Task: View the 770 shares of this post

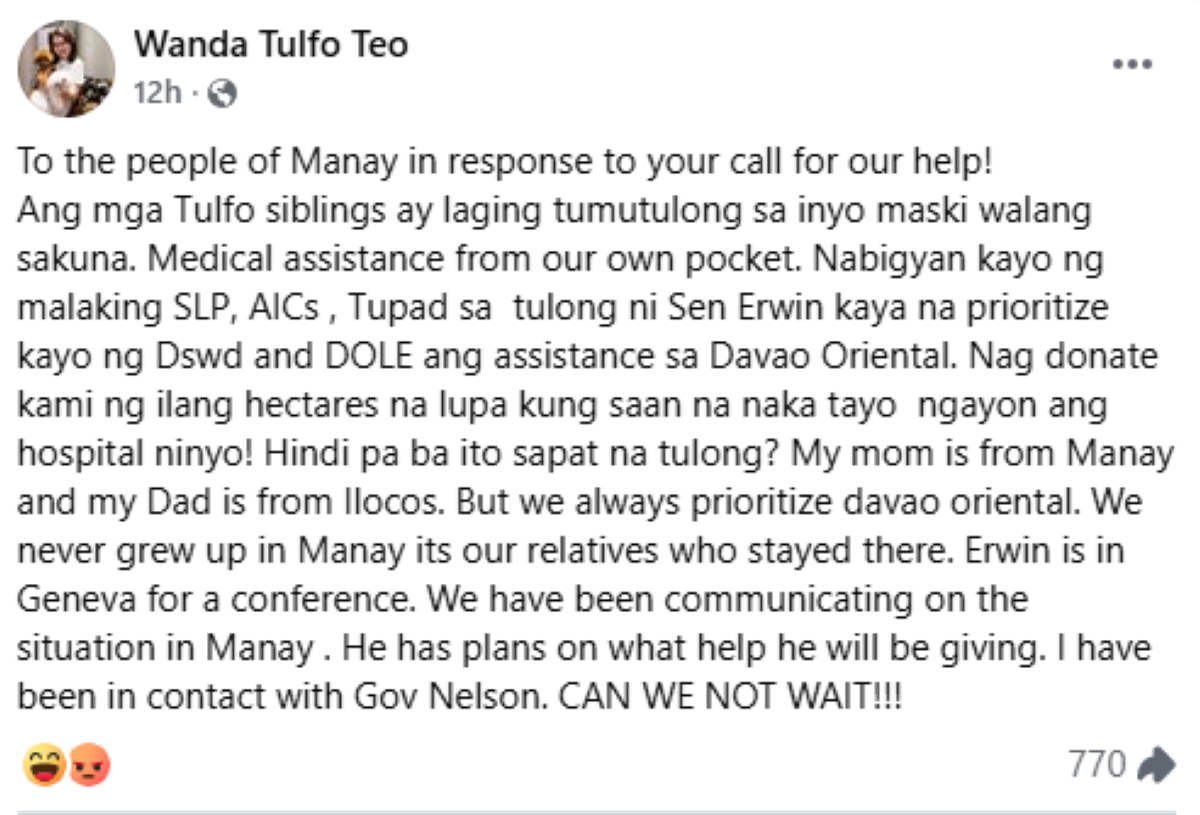Action: 1120,766
